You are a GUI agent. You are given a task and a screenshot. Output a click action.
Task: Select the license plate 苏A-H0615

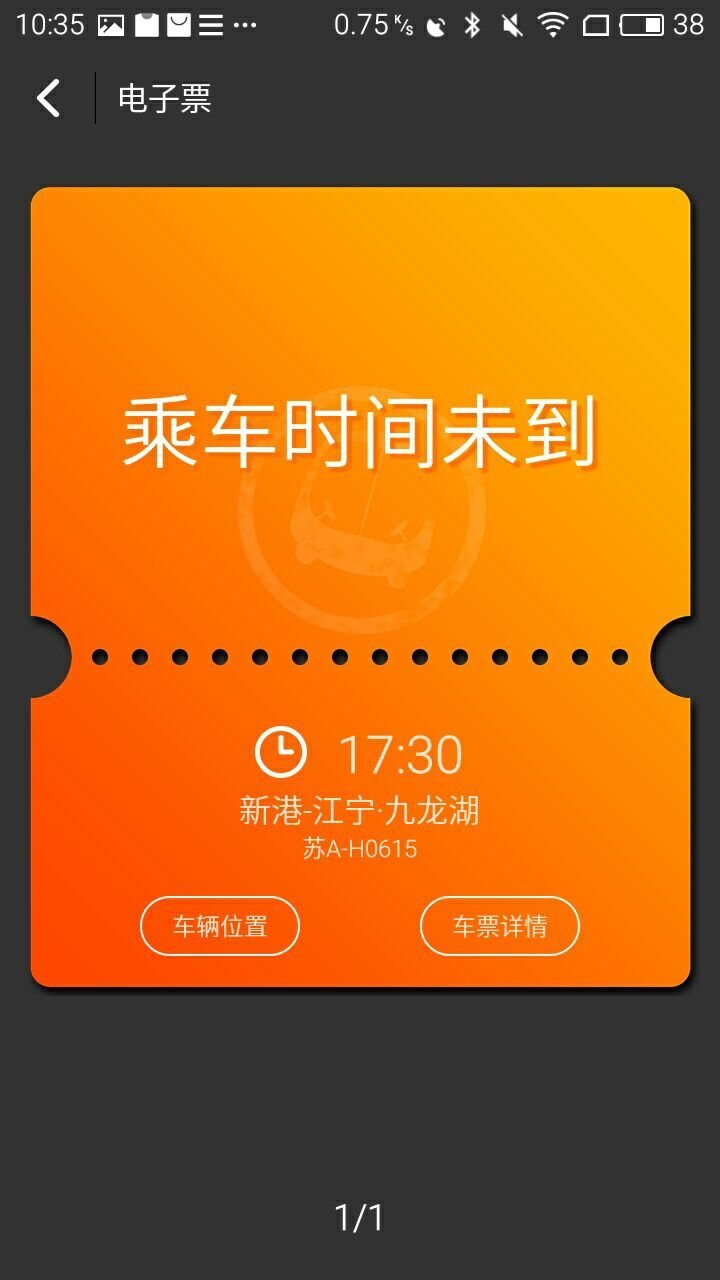click(x=360, y=848)
